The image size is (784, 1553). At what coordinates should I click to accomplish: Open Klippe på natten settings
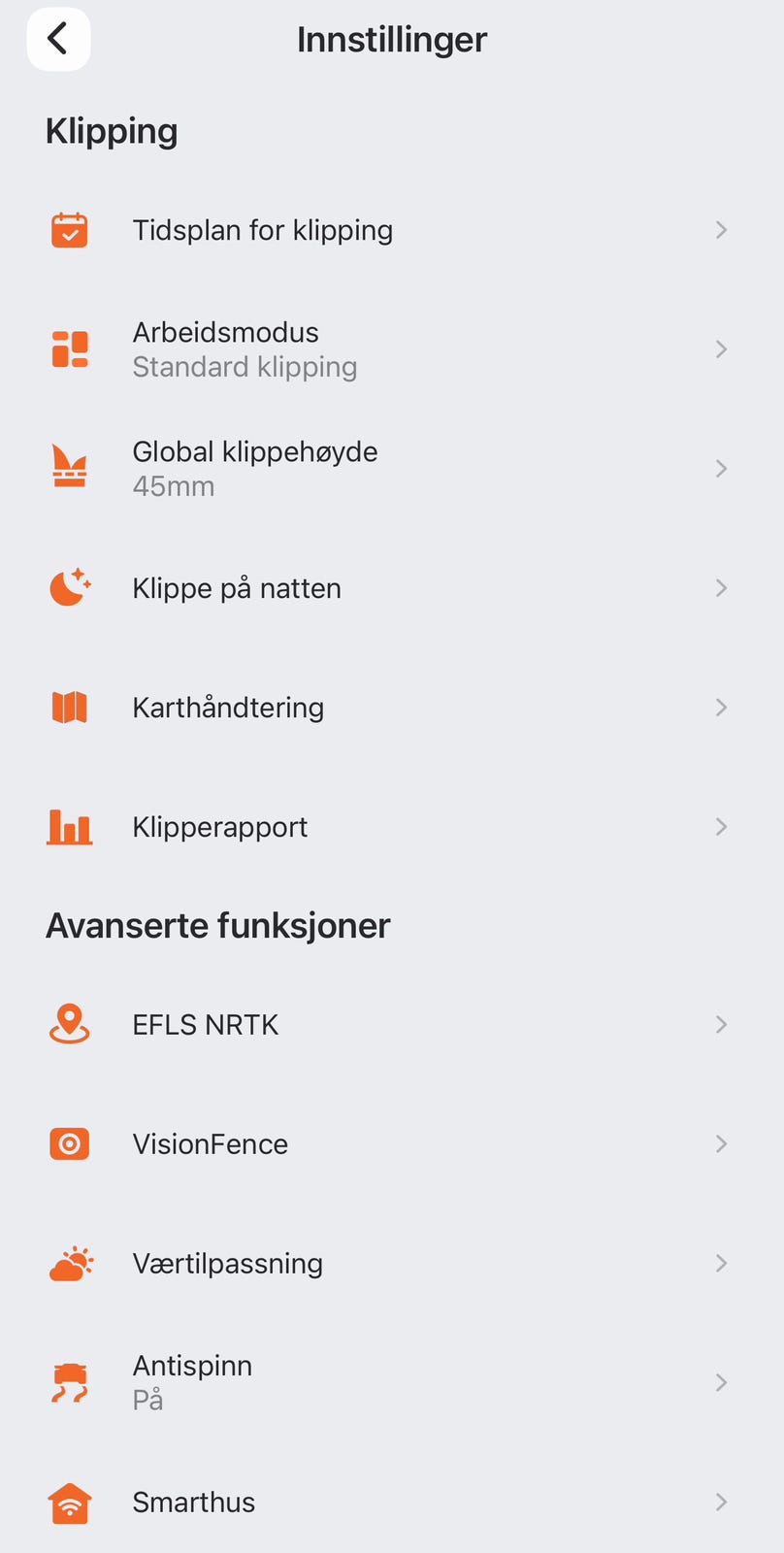click(392, 588)
